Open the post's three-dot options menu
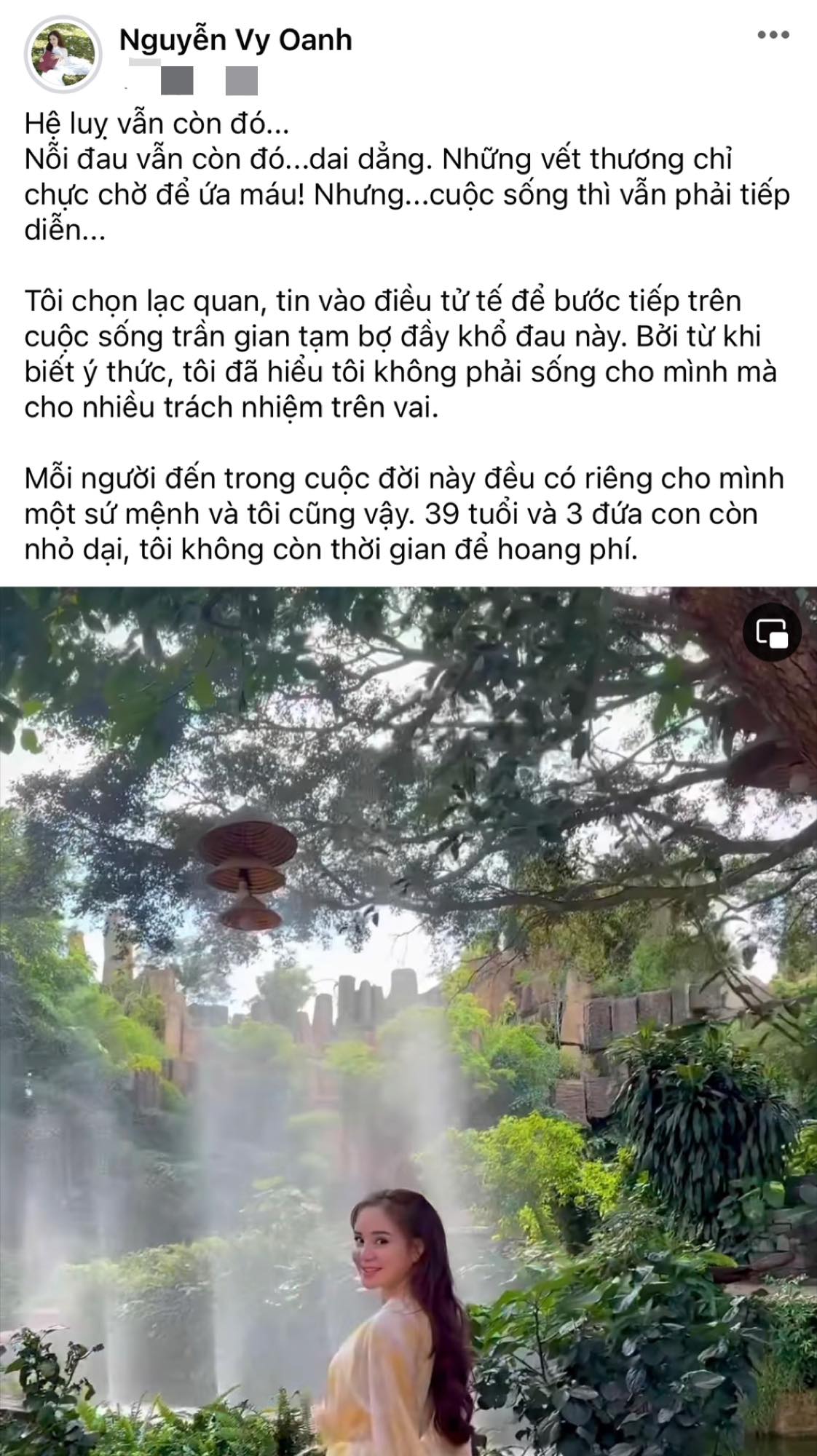Image resolution: width=817 pixels, height=1456 pixels. (773, 34)
